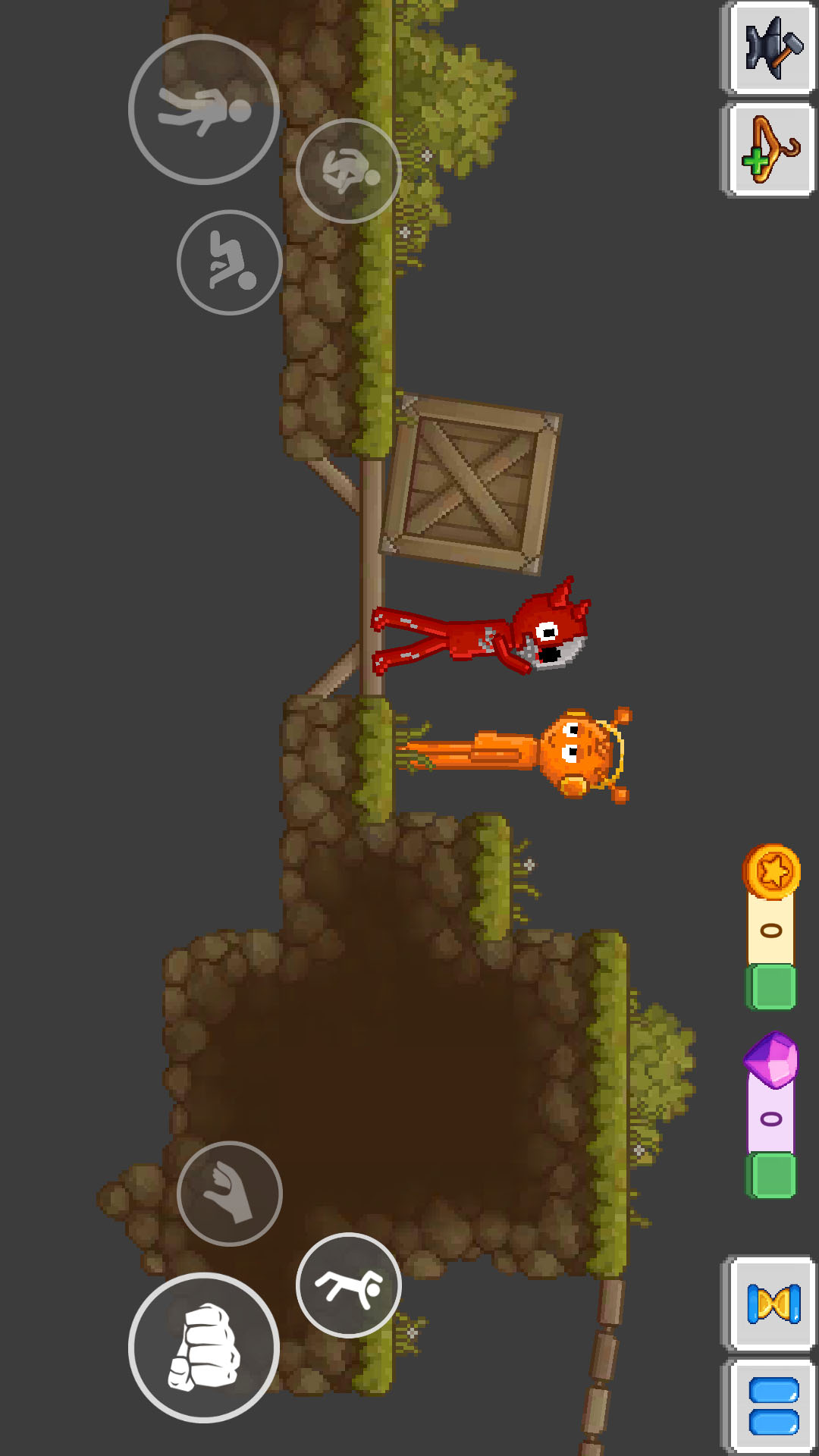The image size is (819, 1456).
Task: Open the anvil crafting menu
Action: [x=769, y=48]
